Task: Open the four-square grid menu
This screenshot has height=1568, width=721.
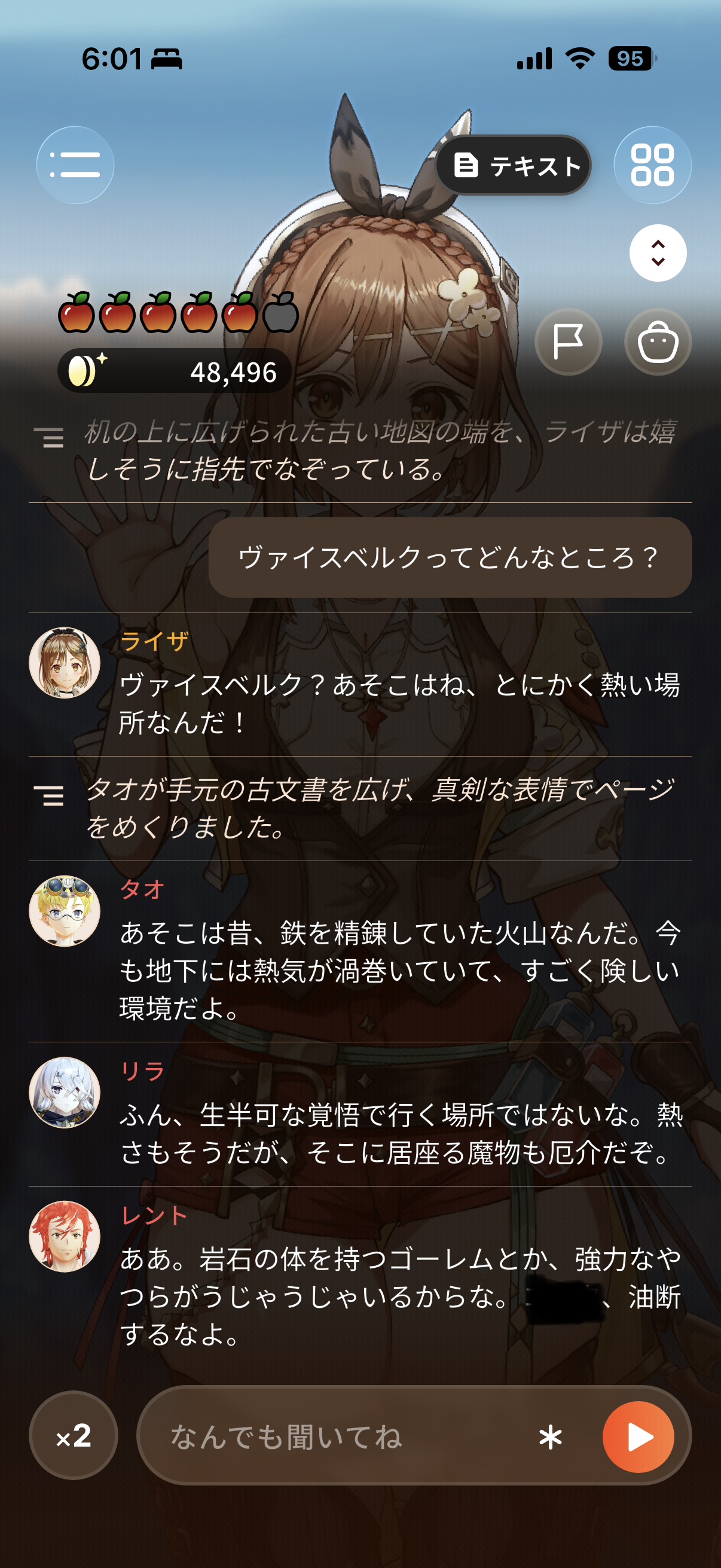Action: click(x=652, y=165)
